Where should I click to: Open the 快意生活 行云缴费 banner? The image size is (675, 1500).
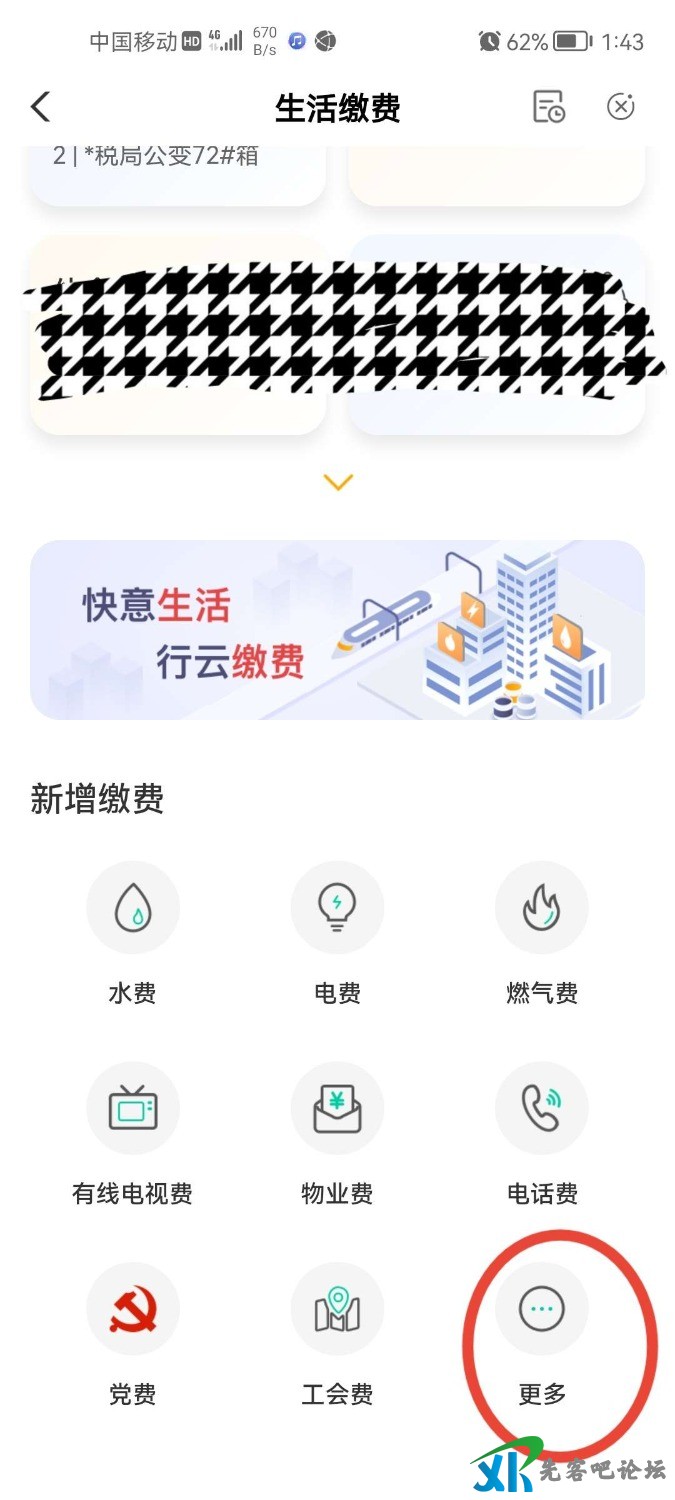pyautogui.click(x=337, y=630)
